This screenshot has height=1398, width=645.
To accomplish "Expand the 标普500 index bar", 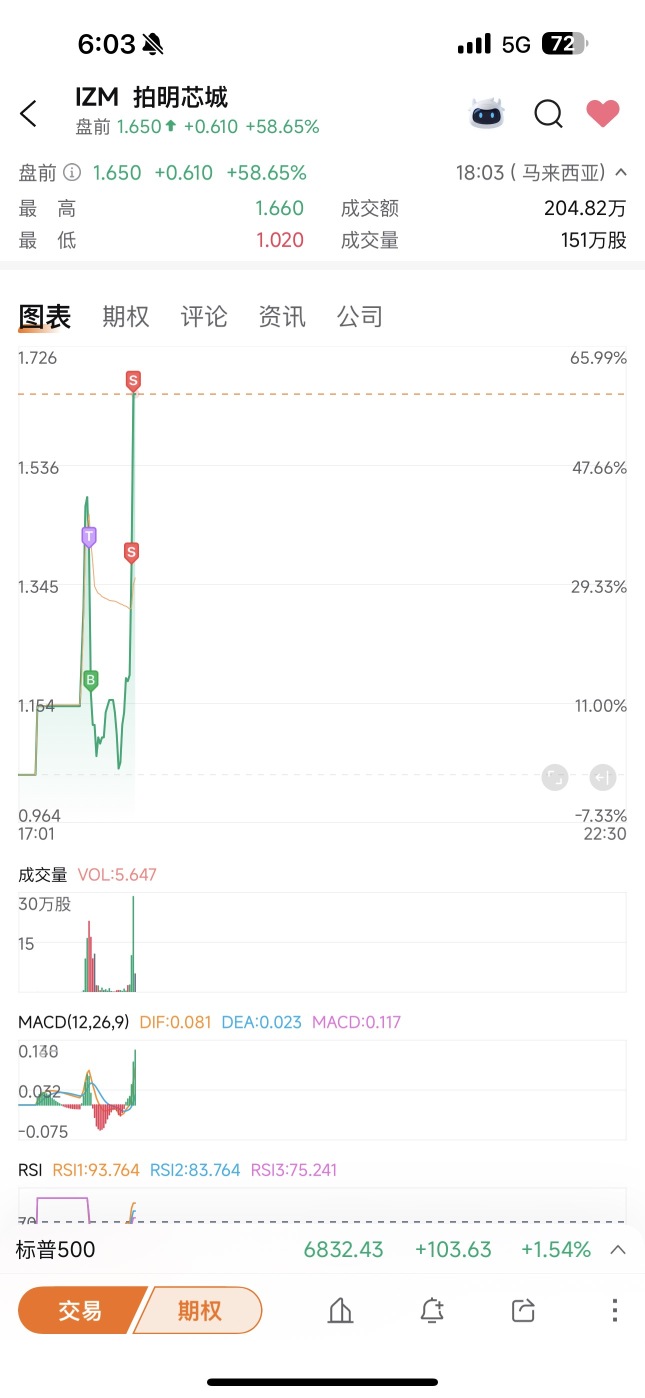I will [x=618, y=1250].
